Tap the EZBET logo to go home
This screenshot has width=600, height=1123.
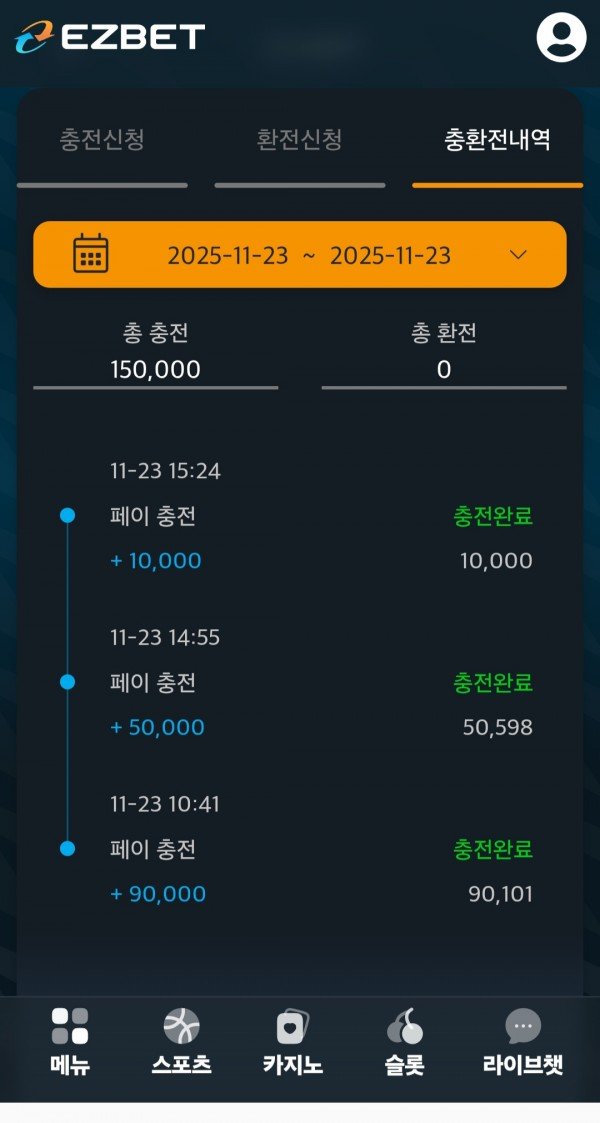coord(110,38)
